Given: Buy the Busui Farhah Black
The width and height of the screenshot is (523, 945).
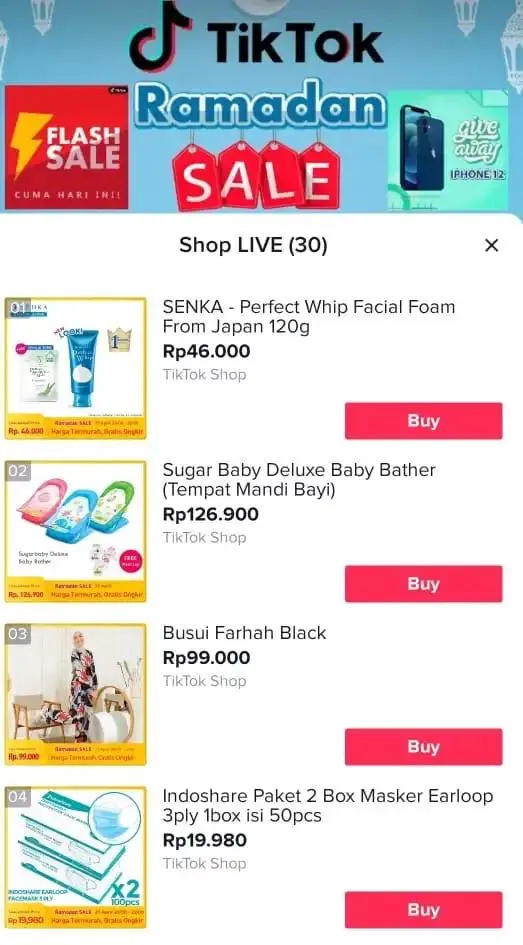Looking at the screenshot, I should click(x=423, y=747).
